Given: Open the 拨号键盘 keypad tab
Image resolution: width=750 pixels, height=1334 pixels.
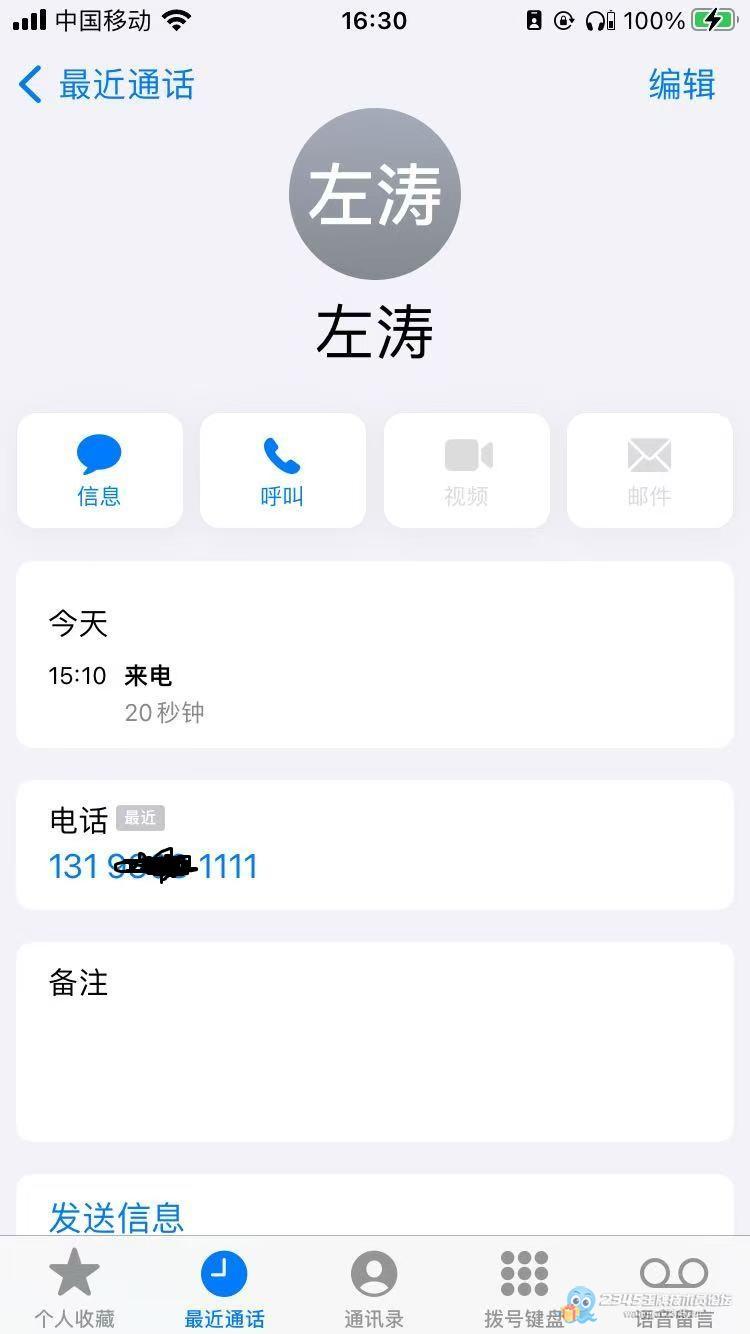Looking at the screenshot, I should coord(525,1289).
